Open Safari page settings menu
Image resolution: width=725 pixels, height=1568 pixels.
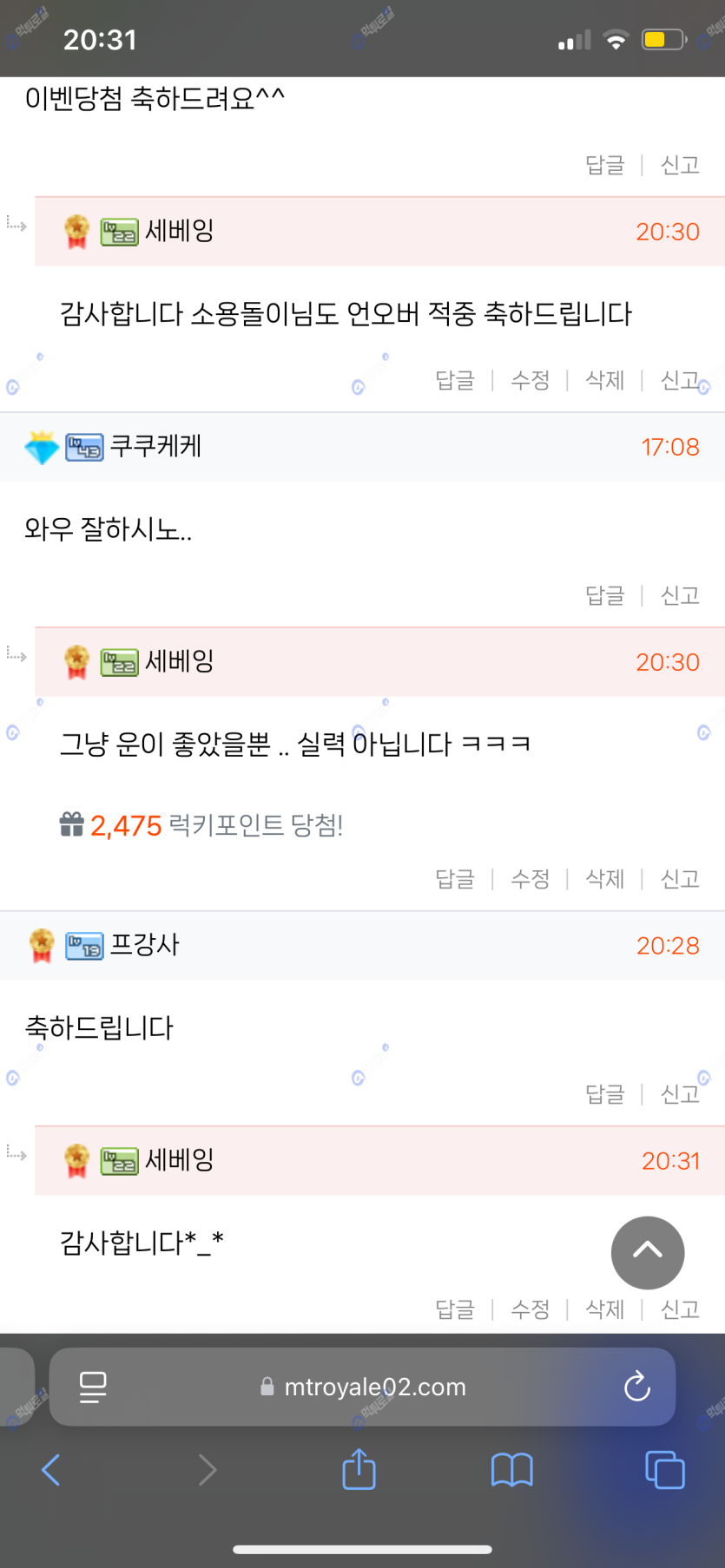click(x=93, y=1387)
